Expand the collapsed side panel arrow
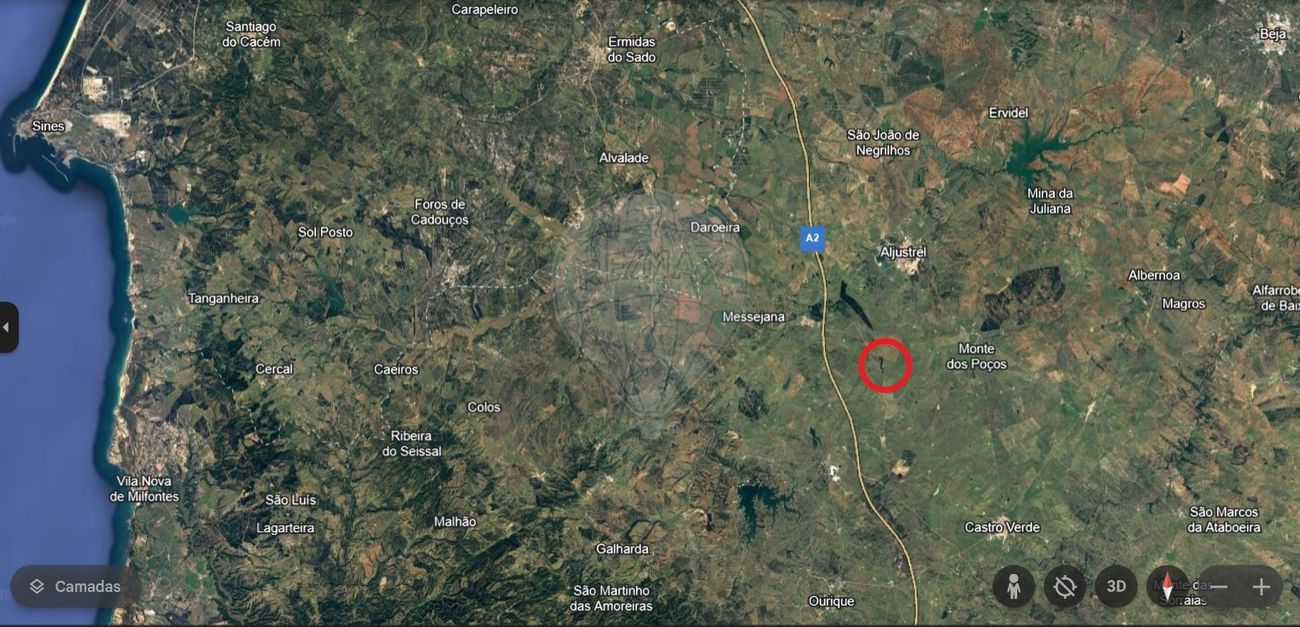Viewport: 1300px width, 627px height. pyautogui.click(x=8, y=327)
